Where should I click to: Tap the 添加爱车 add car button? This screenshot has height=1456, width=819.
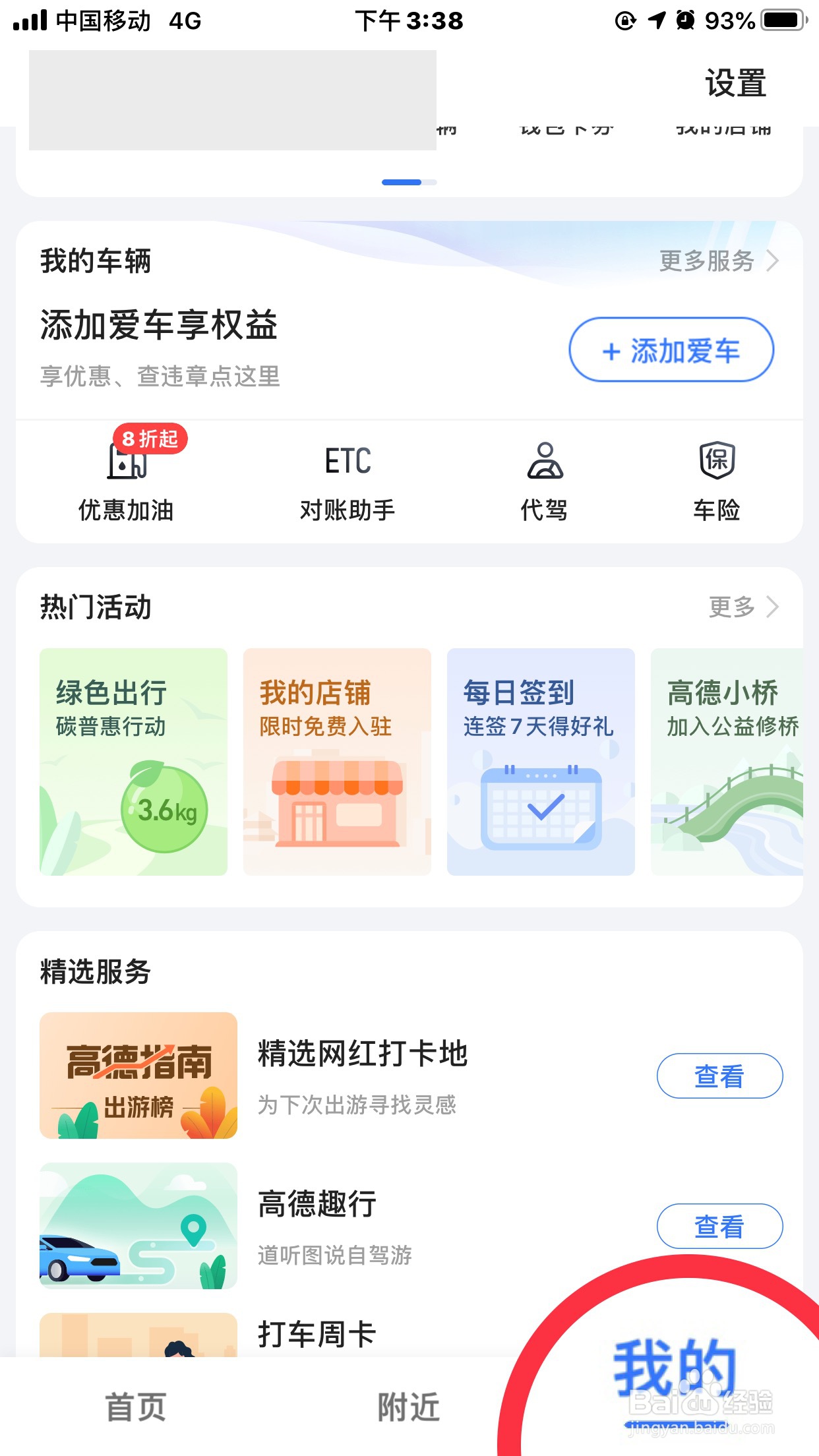click(x=671, y=351)
